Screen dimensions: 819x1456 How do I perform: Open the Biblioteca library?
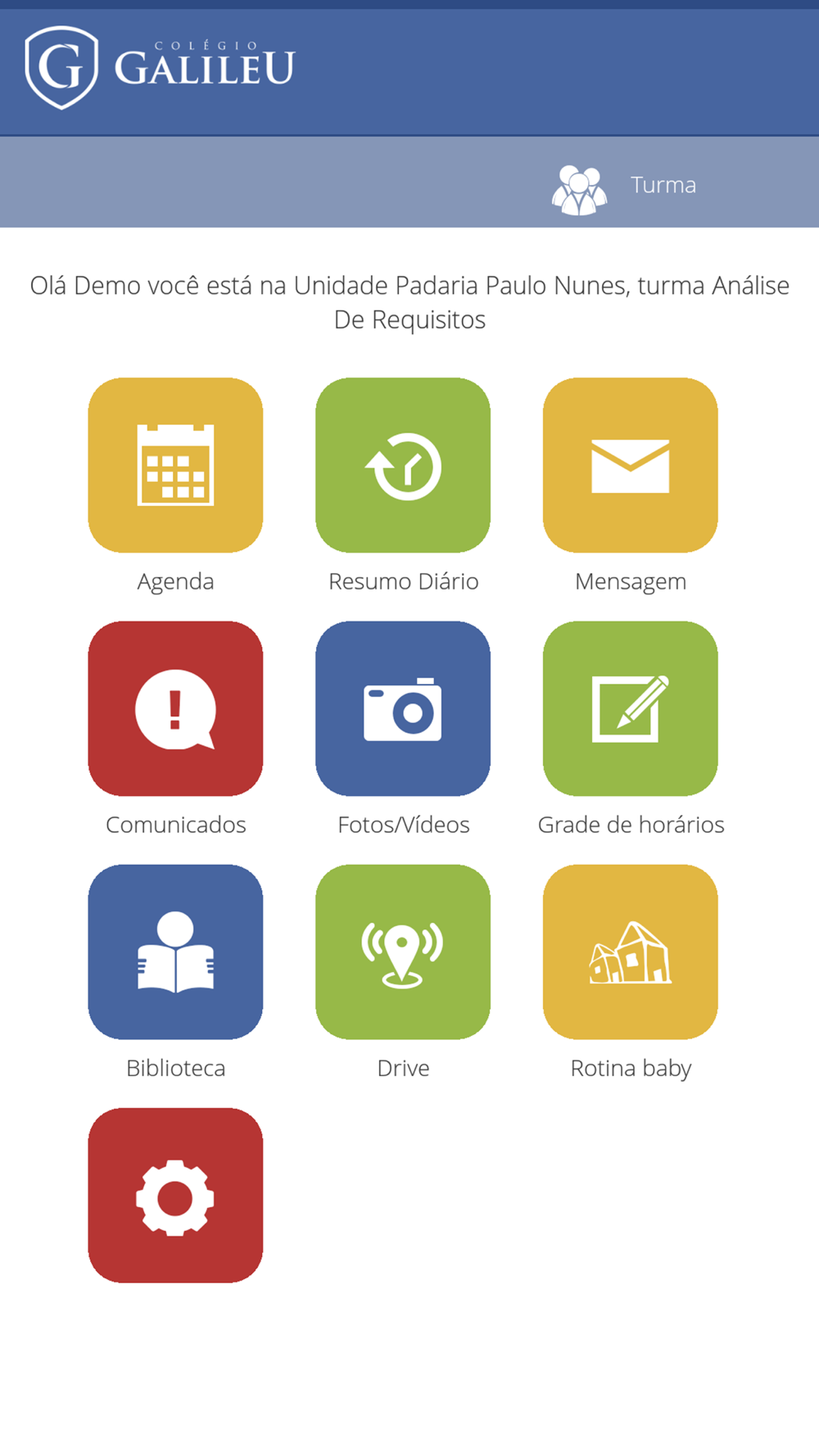[175, 952]
